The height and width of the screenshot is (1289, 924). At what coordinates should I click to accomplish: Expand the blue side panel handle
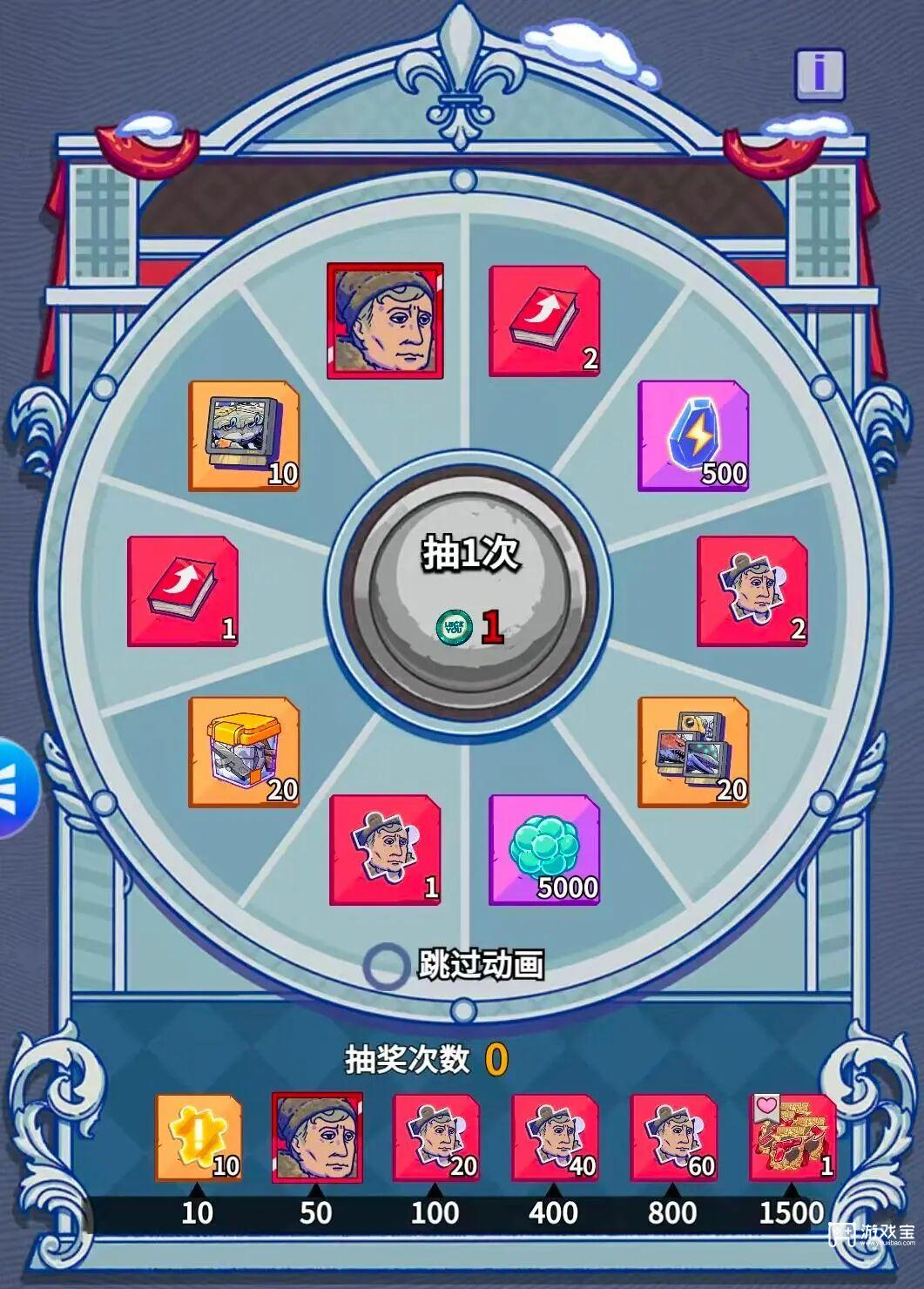[x=16, y=787]
